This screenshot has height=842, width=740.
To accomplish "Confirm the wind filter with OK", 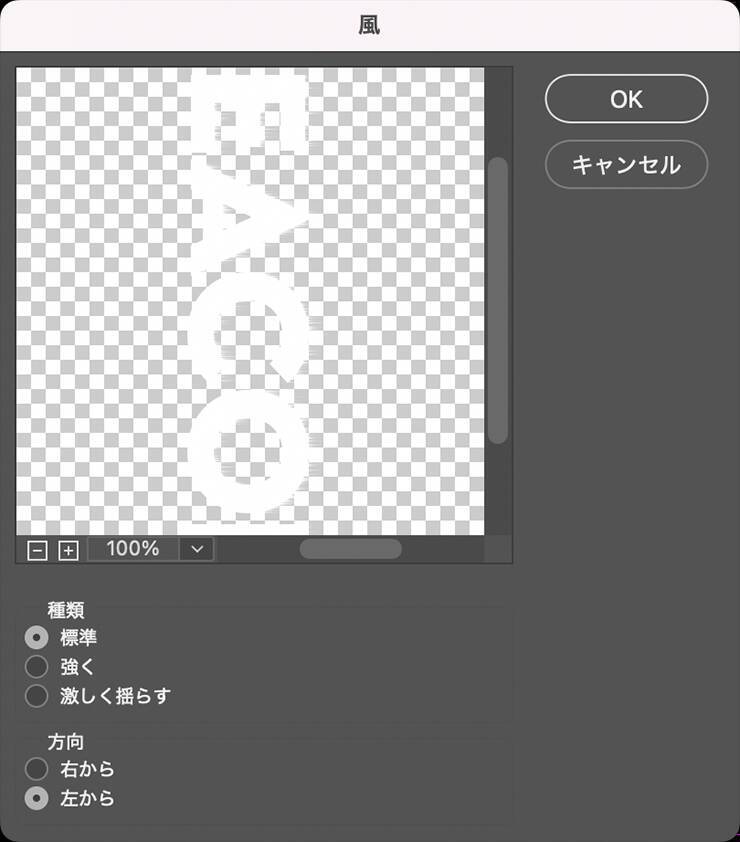I will click(x=626, y=99).
